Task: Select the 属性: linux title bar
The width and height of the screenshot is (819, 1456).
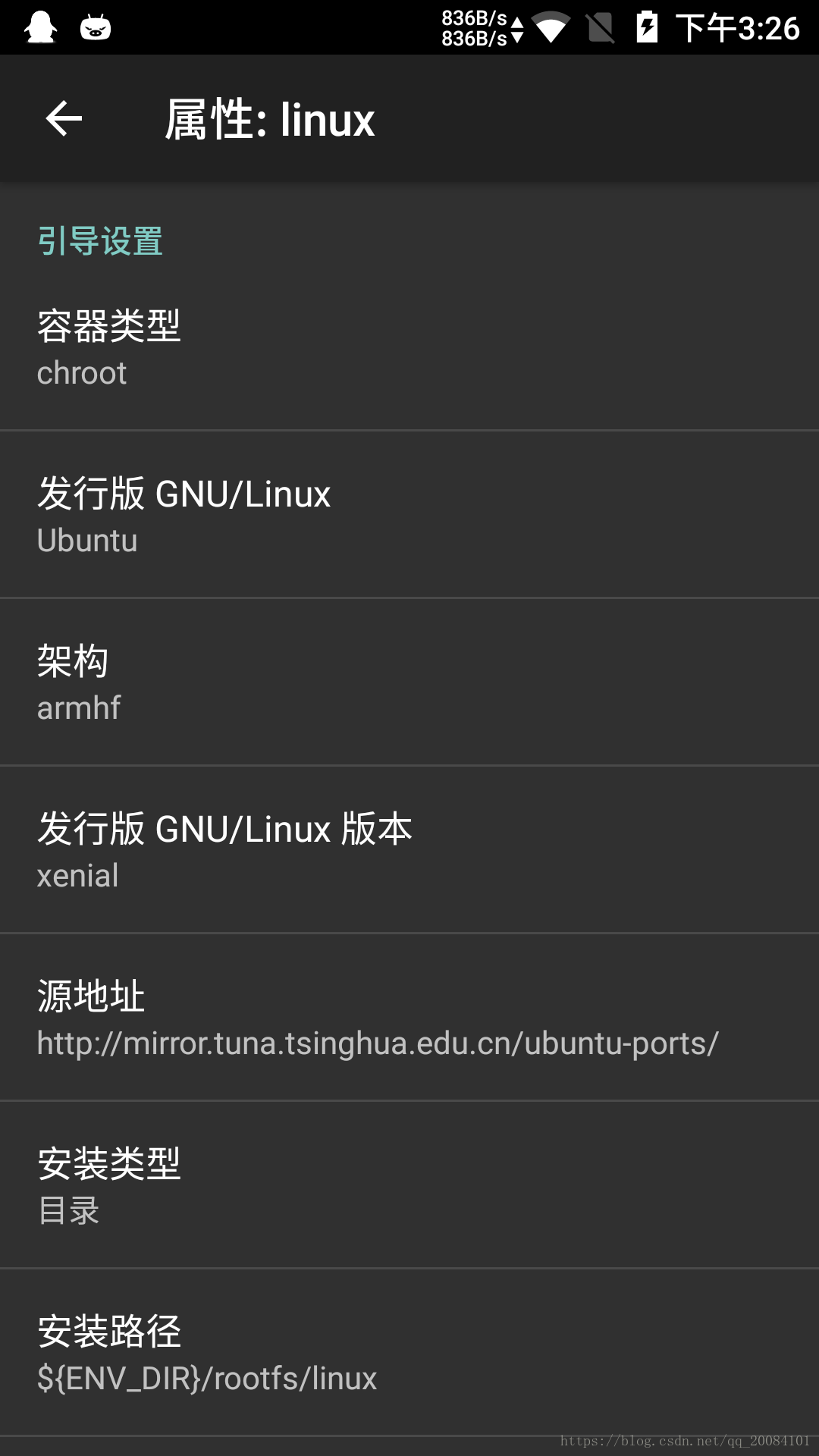Action: pos(270,119)
